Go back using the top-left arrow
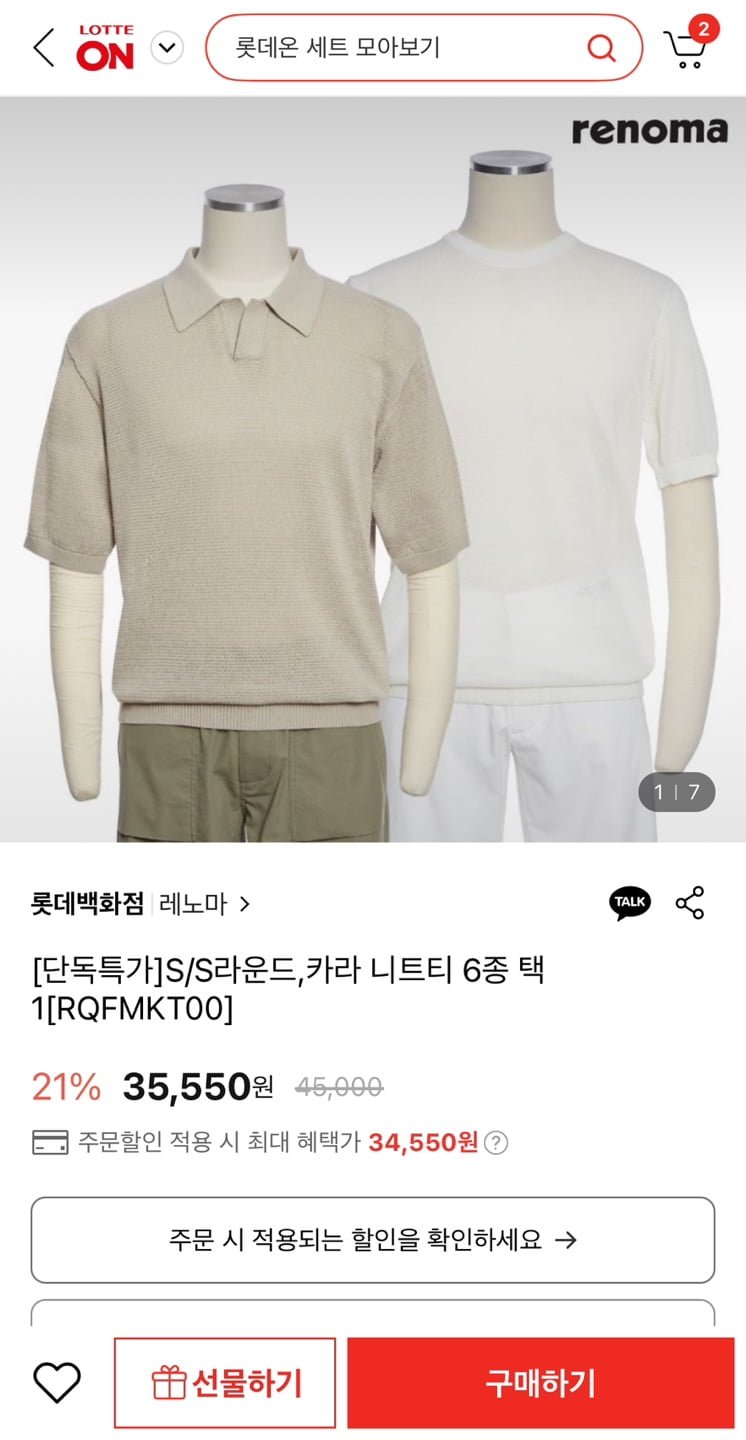The height and width of the screenshot is (1440, 746). 43,47
